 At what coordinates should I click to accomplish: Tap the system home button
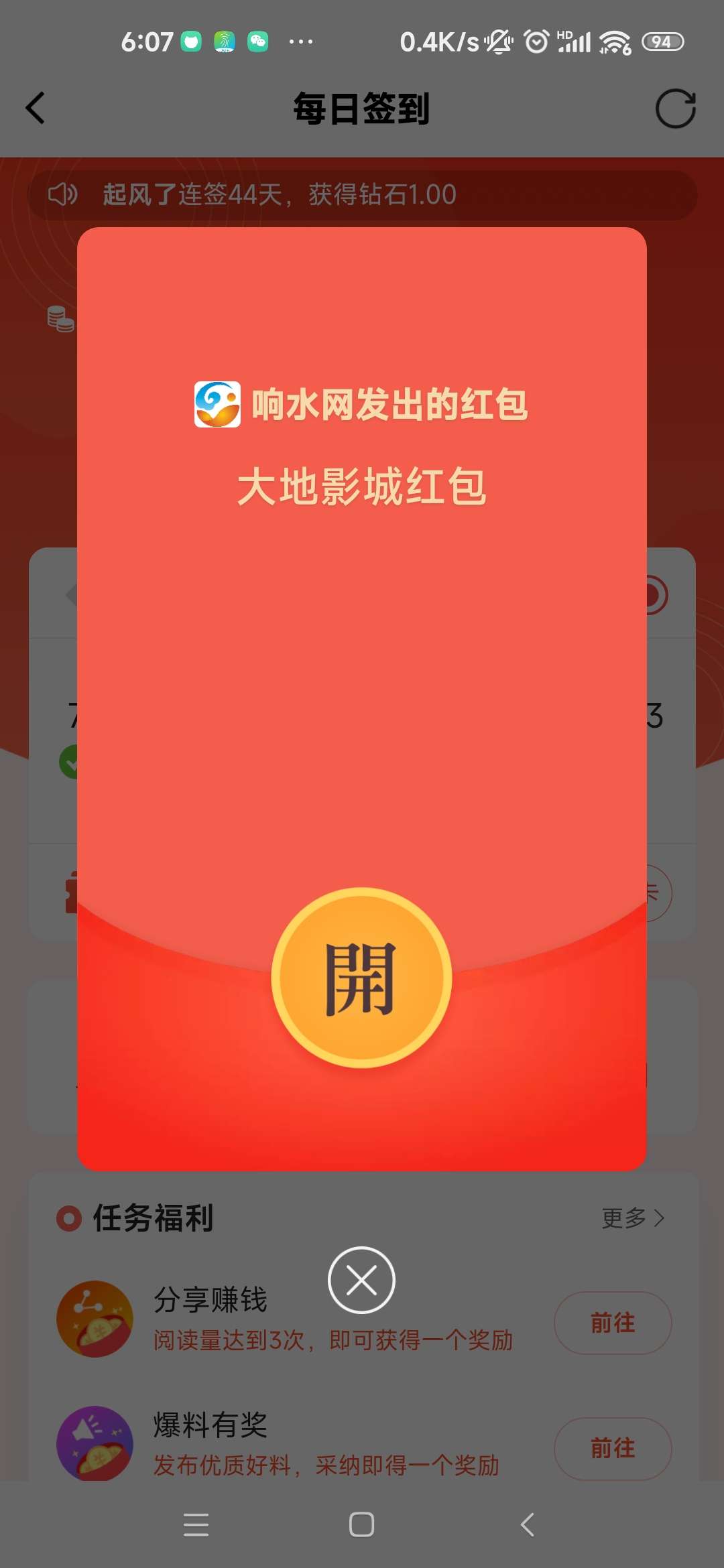[x=361, y=1524]
